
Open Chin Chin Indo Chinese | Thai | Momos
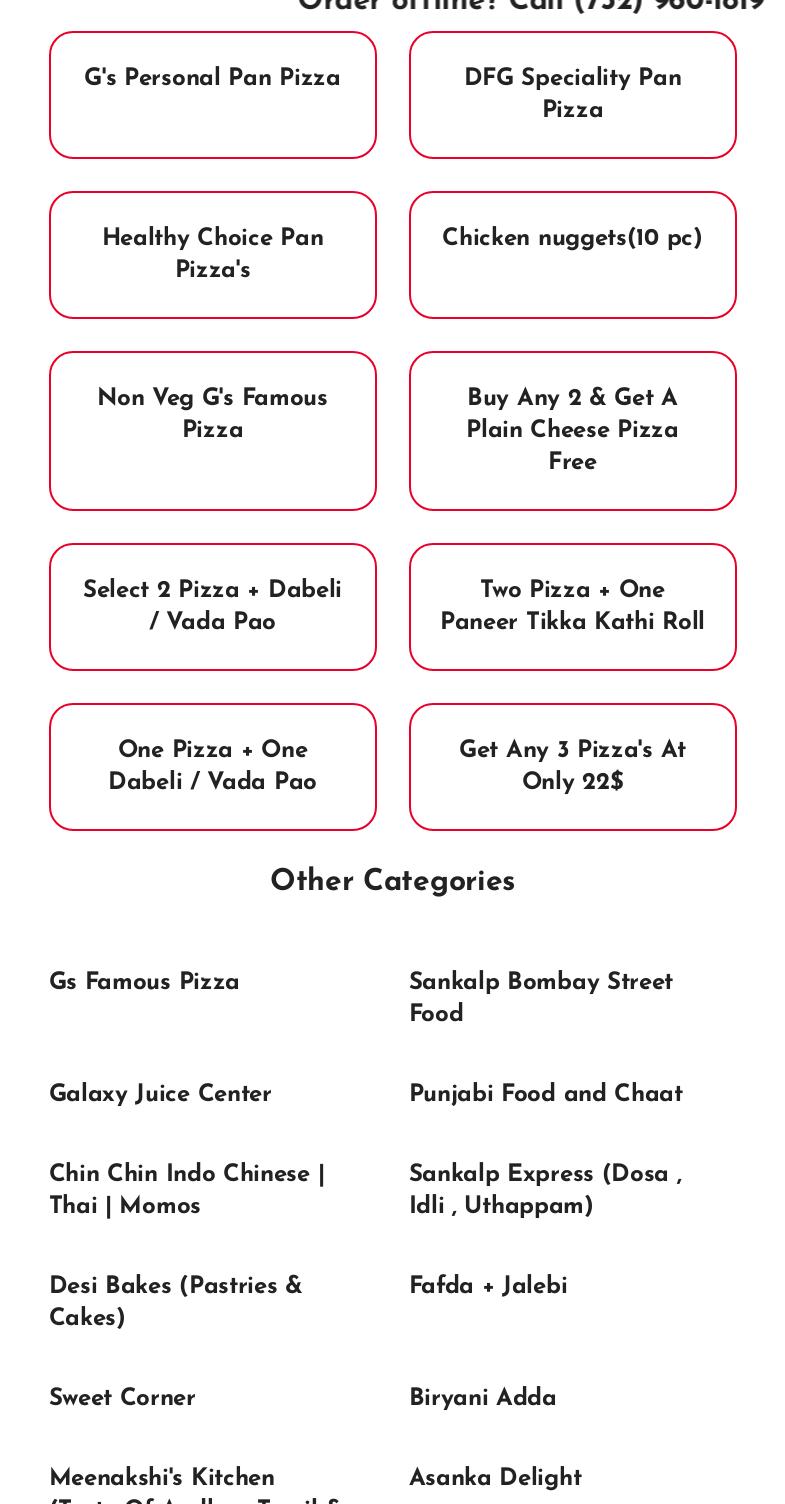tap(187, 1191)
